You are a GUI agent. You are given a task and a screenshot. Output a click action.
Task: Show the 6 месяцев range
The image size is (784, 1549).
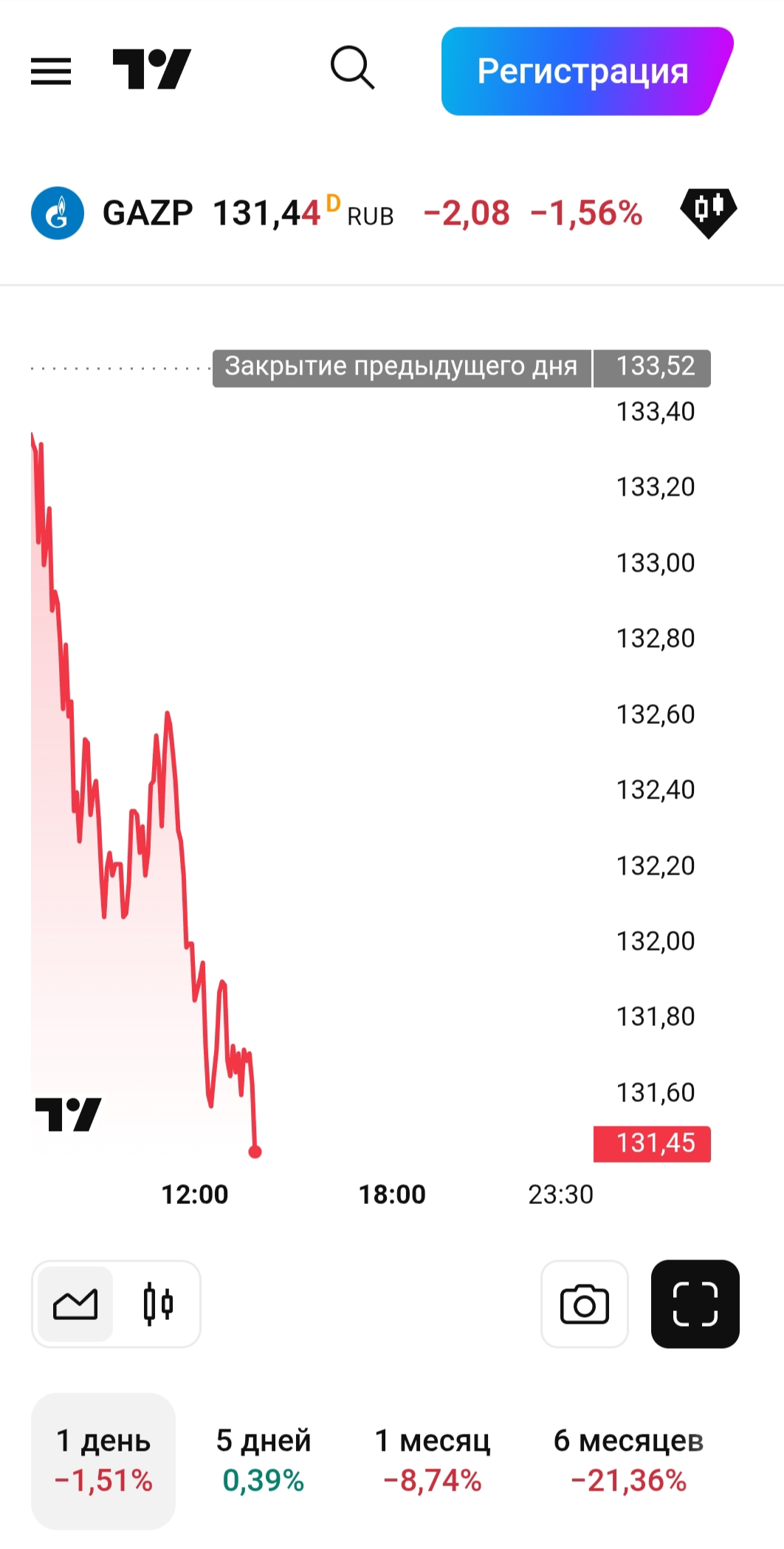(x=628, y=1460)
